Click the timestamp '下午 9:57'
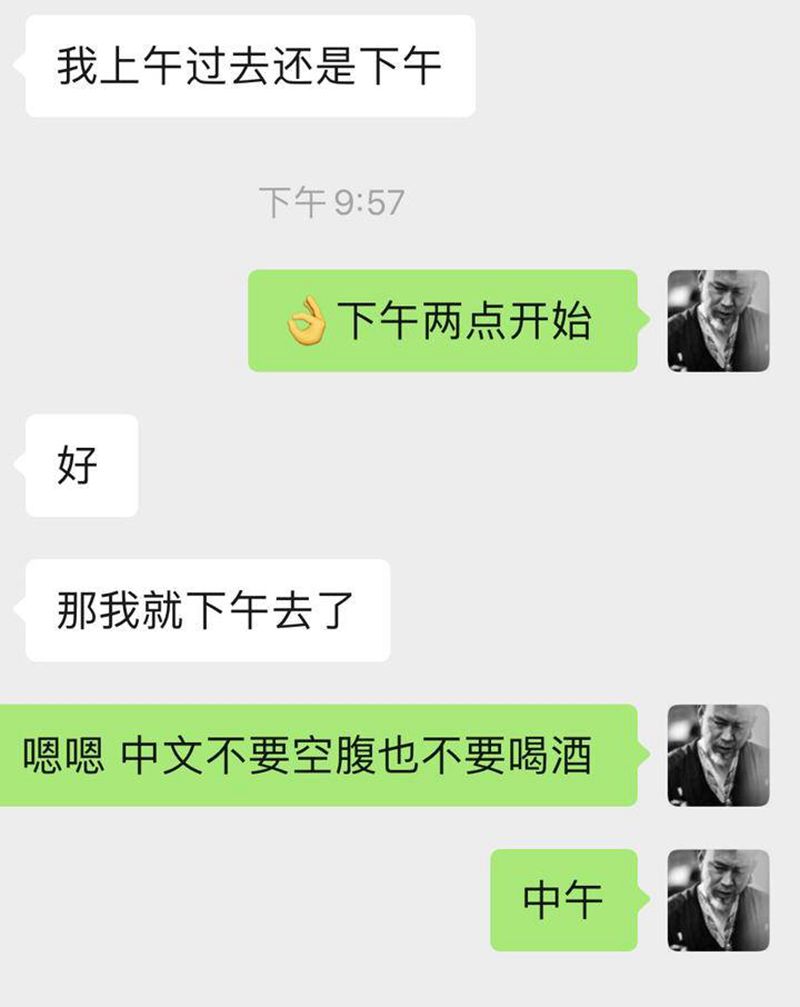This screenshot has height=1007, width=800. coord(331,198)
